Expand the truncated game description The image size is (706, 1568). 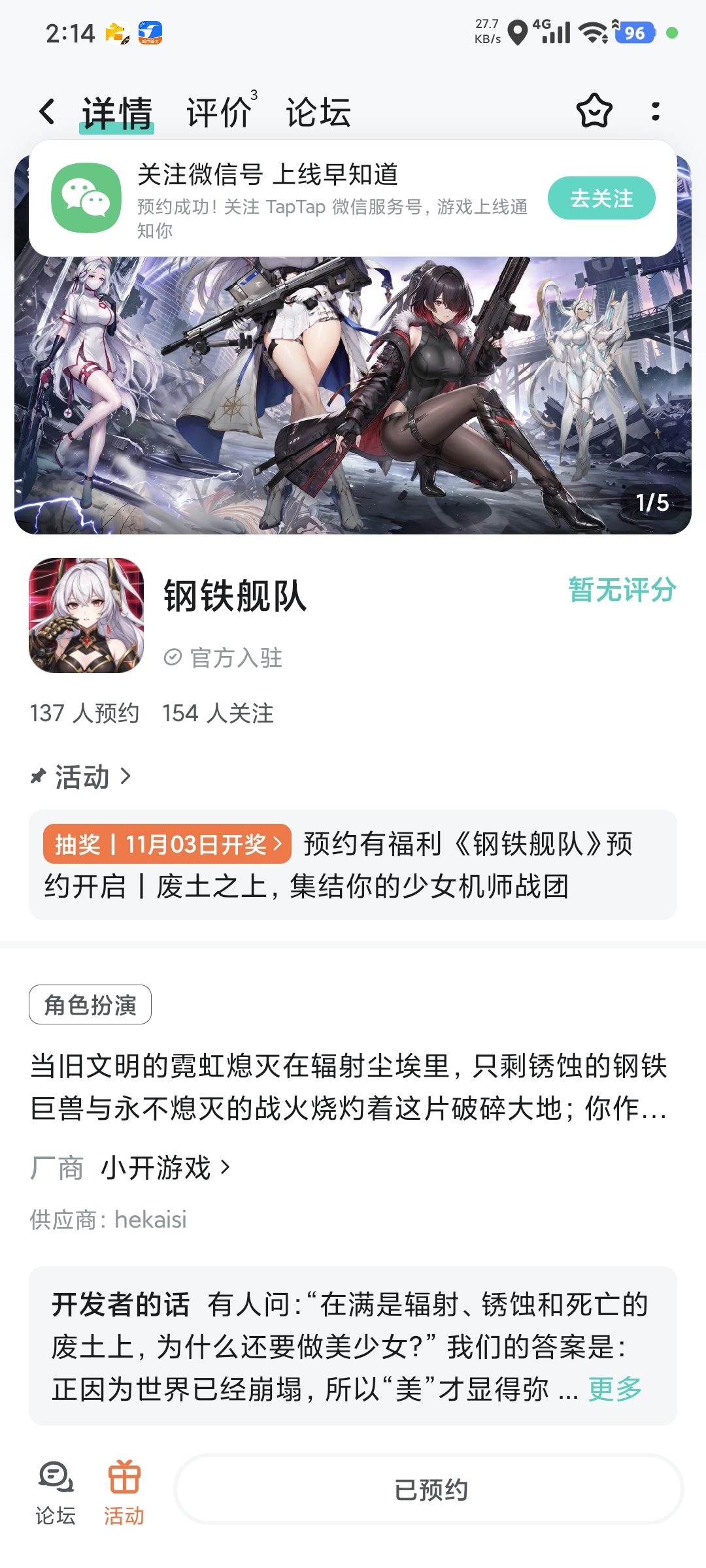pos(349,1087)
